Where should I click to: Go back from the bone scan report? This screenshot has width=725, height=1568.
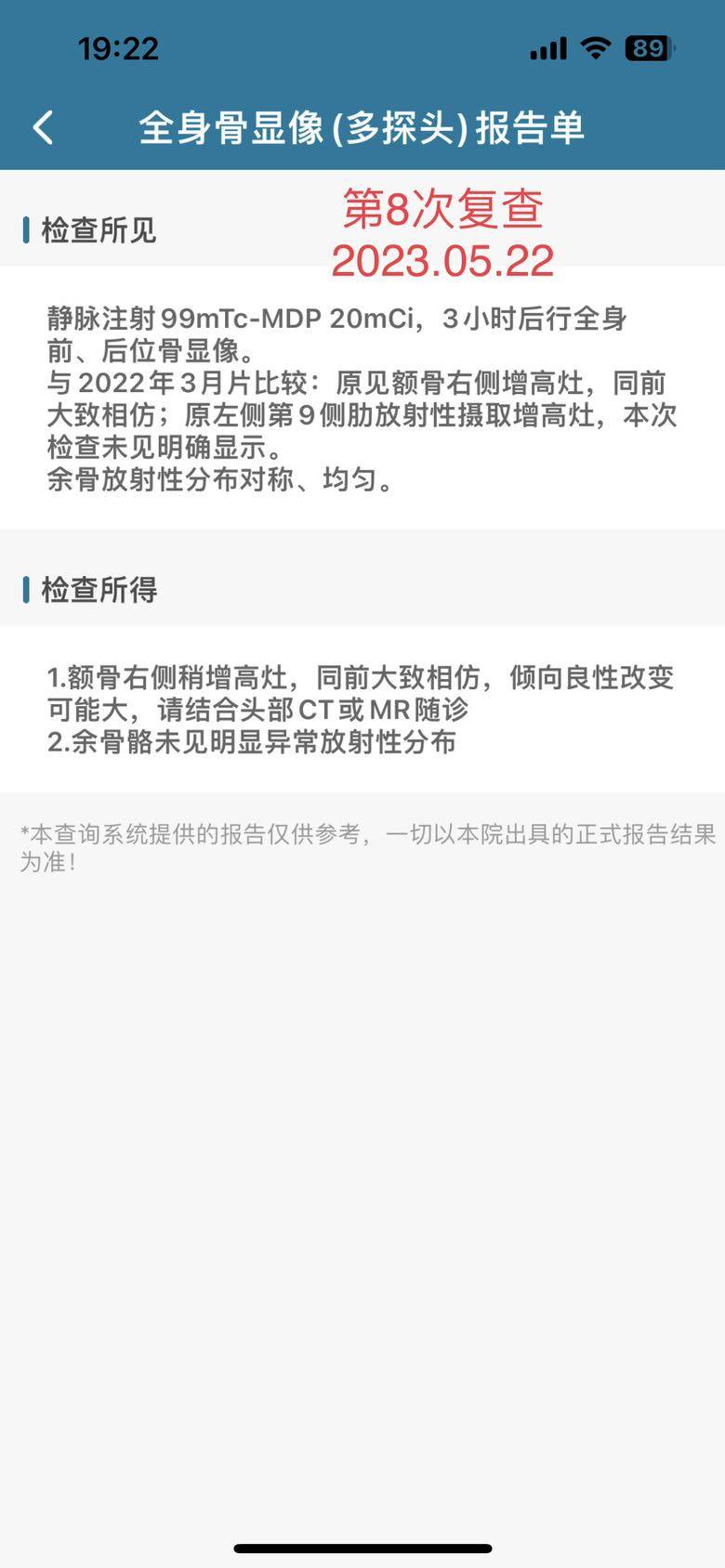coord(44,127)
